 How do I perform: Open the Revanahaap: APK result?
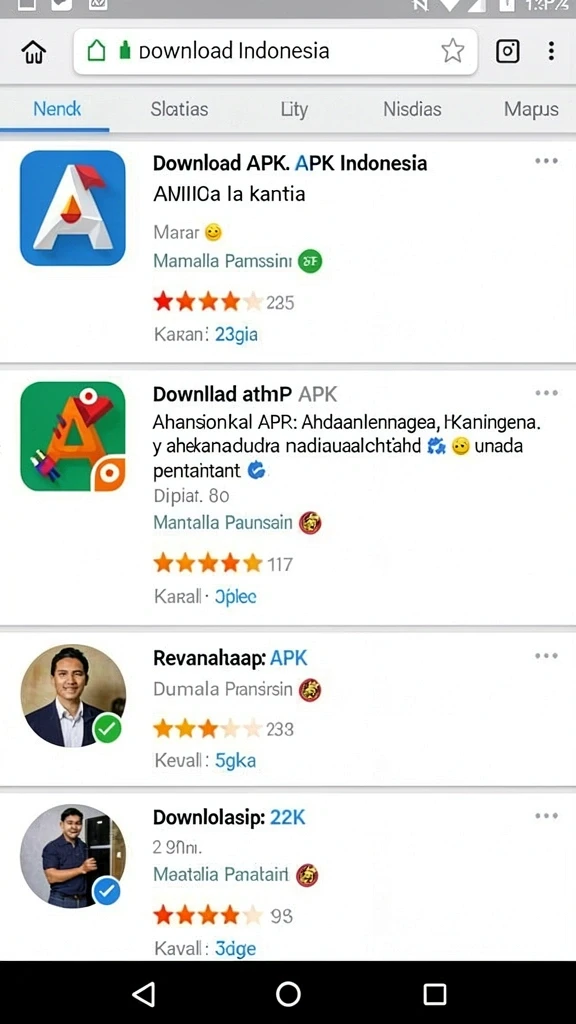coord(230,658)
